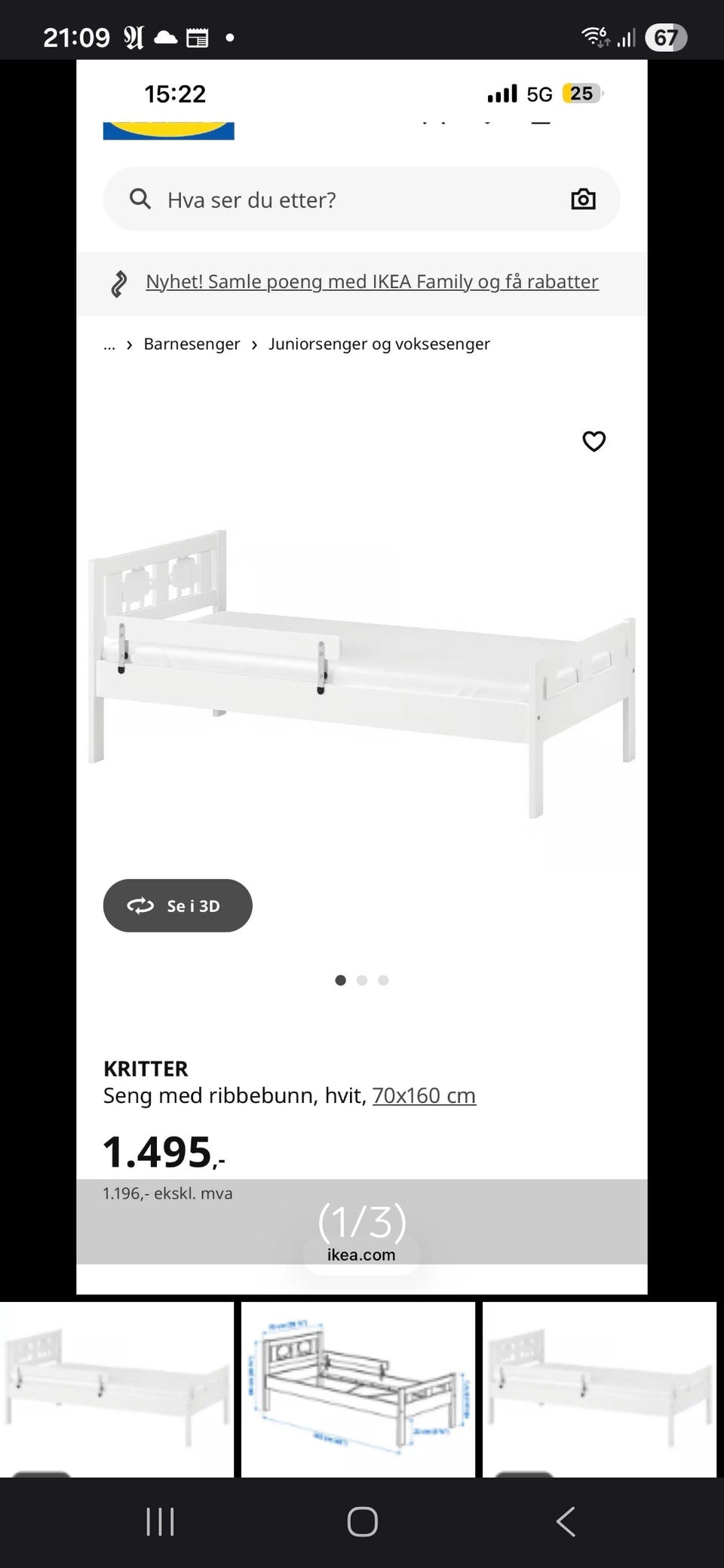This screenshot has width=724, height=1568.
Task: Tap the Nyhet! Samle poeng rabatter banner
Action: [x=373, y=281]
